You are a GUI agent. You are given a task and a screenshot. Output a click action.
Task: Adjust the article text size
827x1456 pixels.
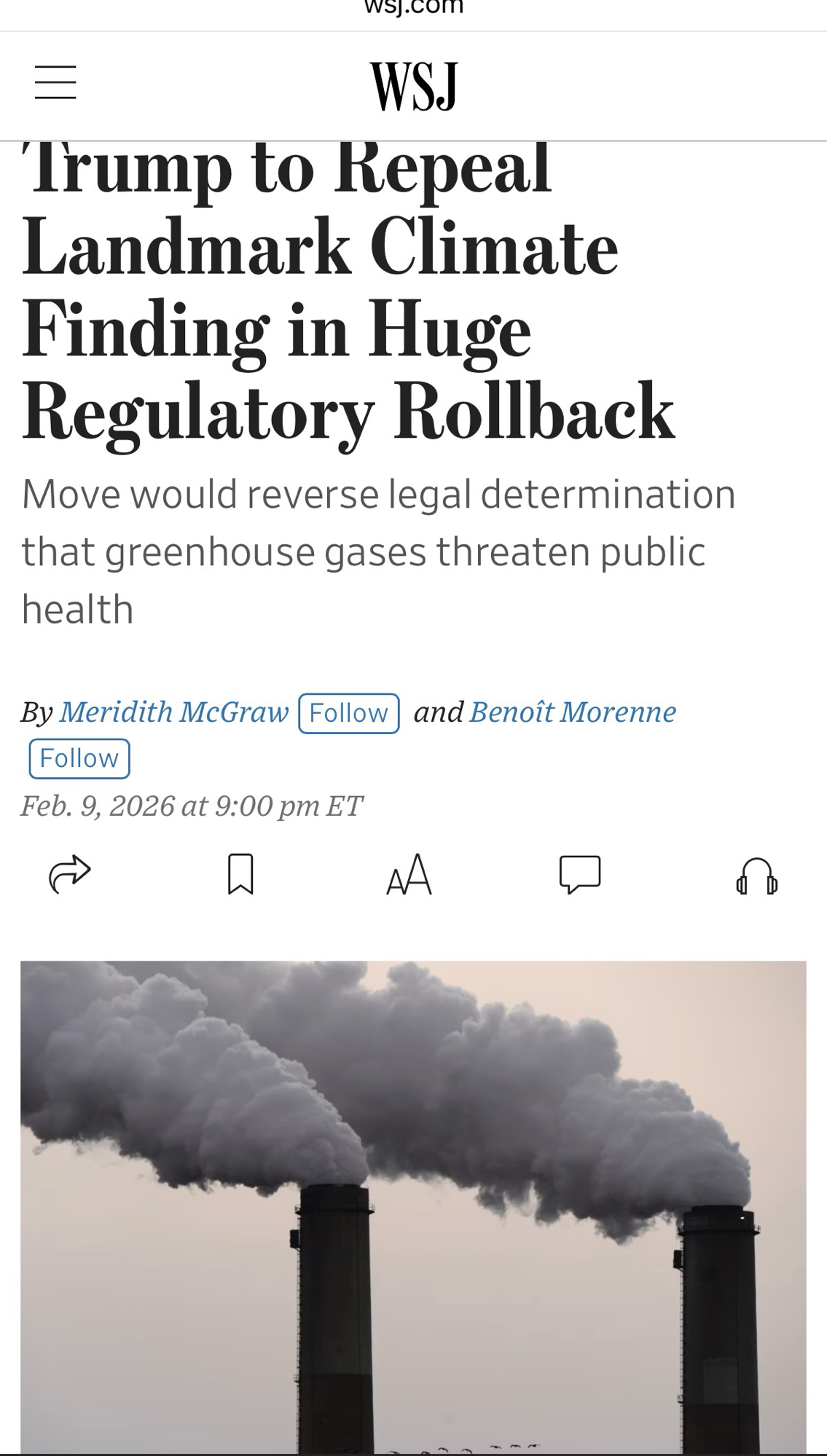409,874
